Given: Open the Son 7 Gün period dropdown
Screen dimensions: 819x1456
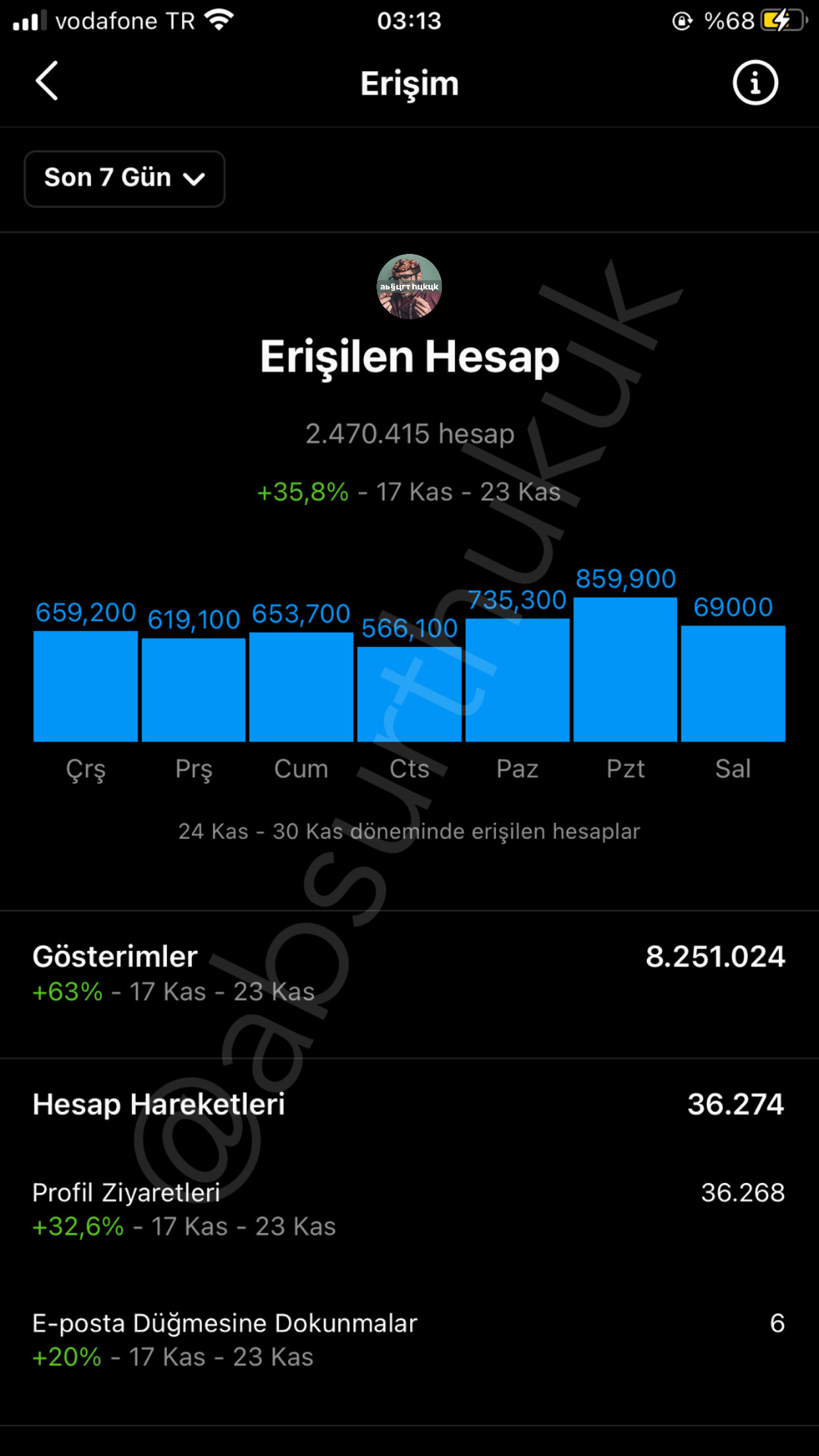Looking at the screenshot, I should point(125,179).
